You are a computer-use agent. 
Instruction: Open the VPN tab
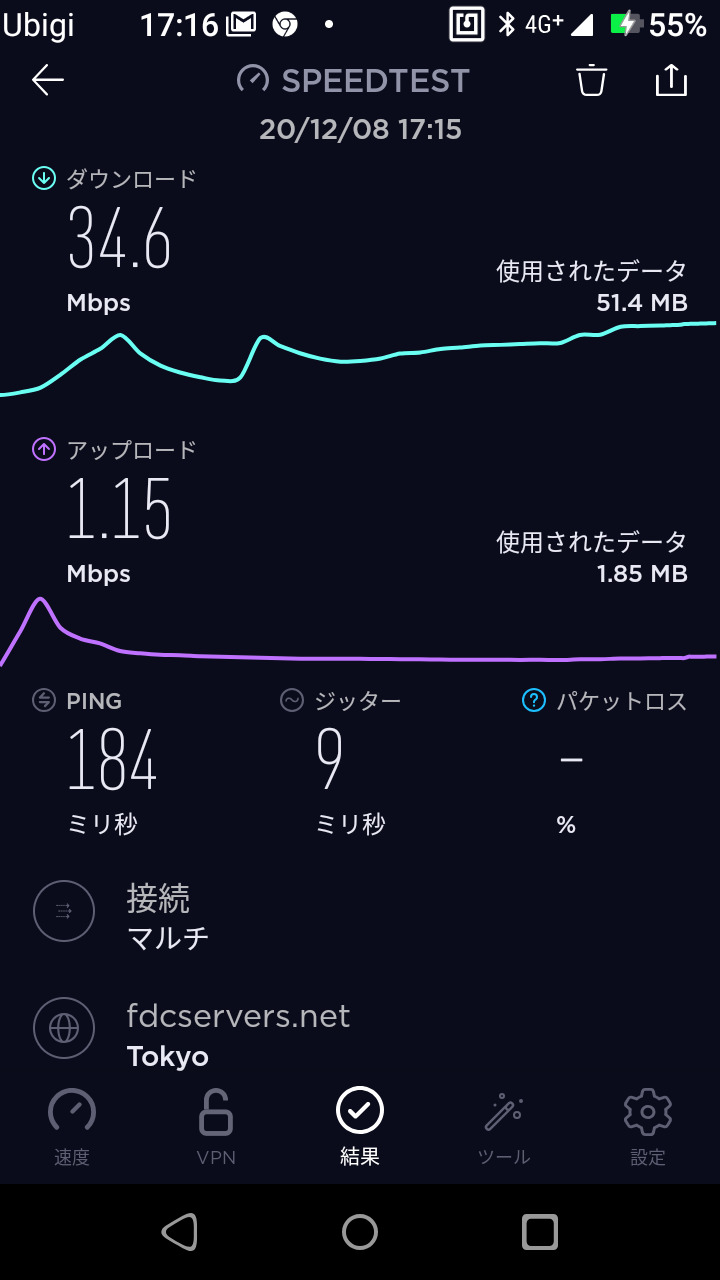point(216,1127)
